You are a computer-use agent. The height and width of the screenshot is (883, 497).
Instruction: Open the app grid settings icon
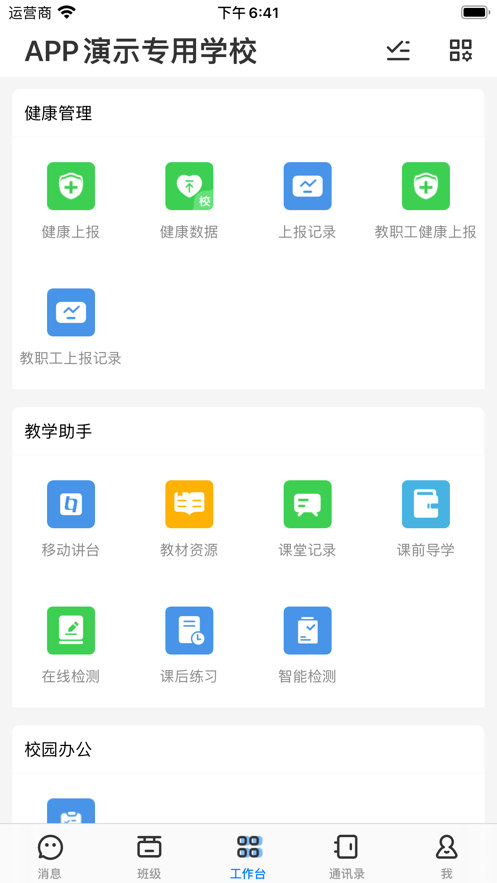[x=461, y=51]
